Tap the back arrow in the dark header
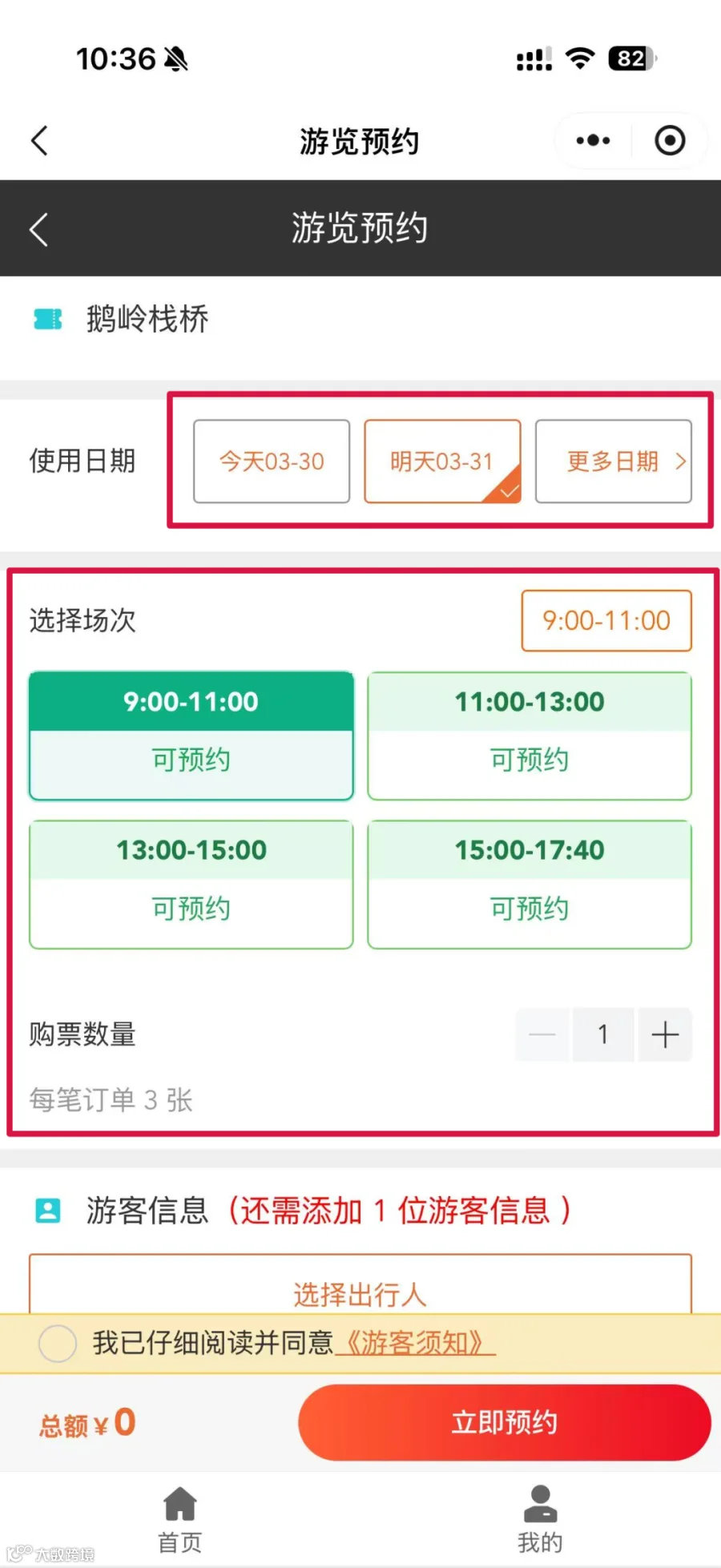 [39, 230]
